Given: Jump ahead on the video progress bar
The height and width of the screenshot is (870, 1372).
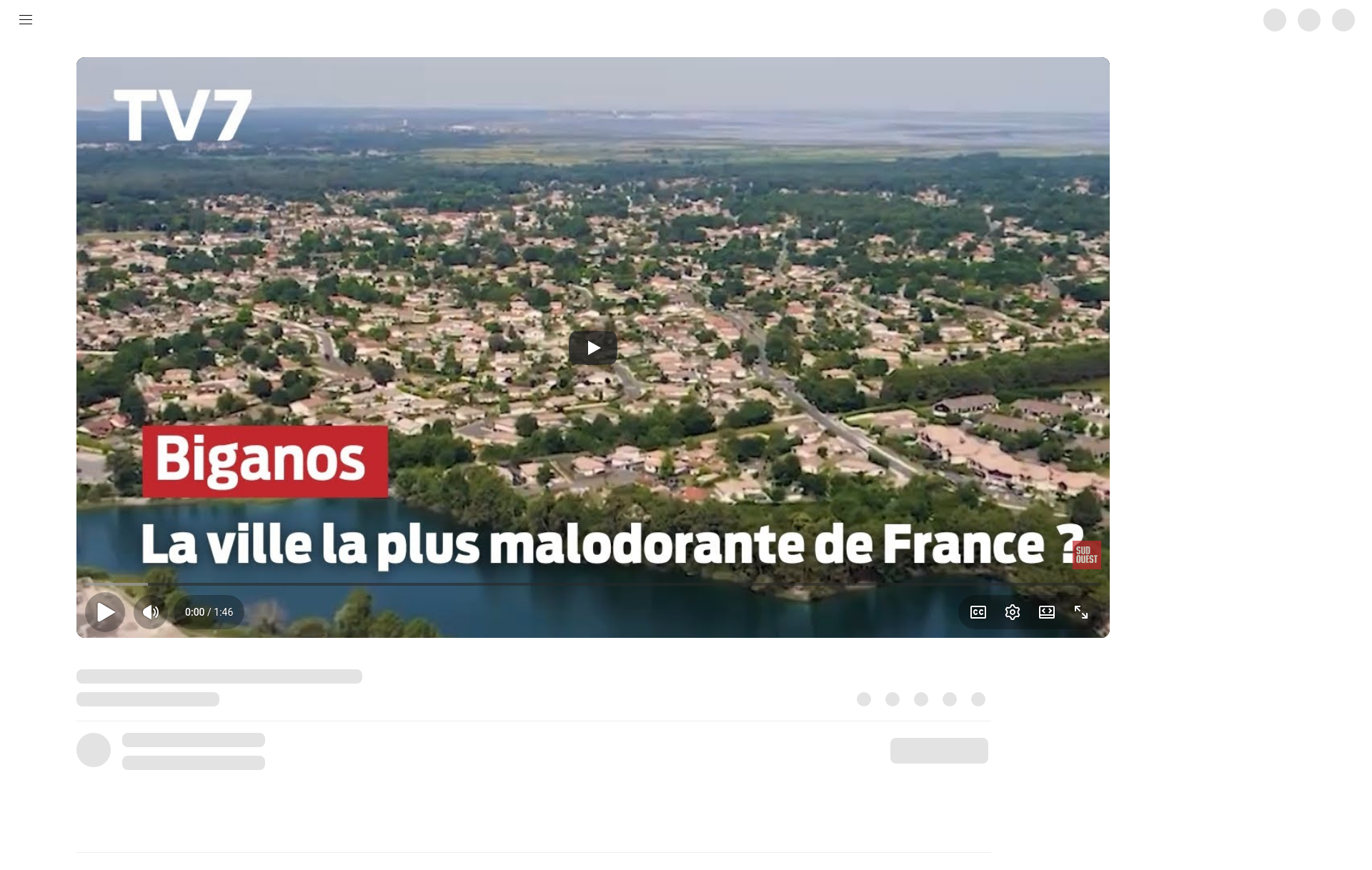Looking at the screenshot, I should tap(643, 584).
